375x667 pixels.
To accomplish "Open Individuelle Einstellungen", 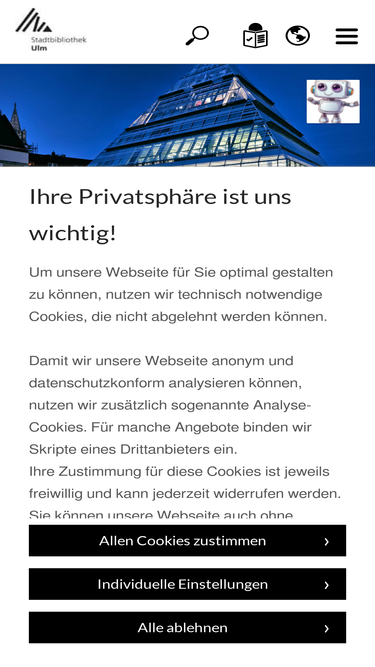I will [188, 584].
